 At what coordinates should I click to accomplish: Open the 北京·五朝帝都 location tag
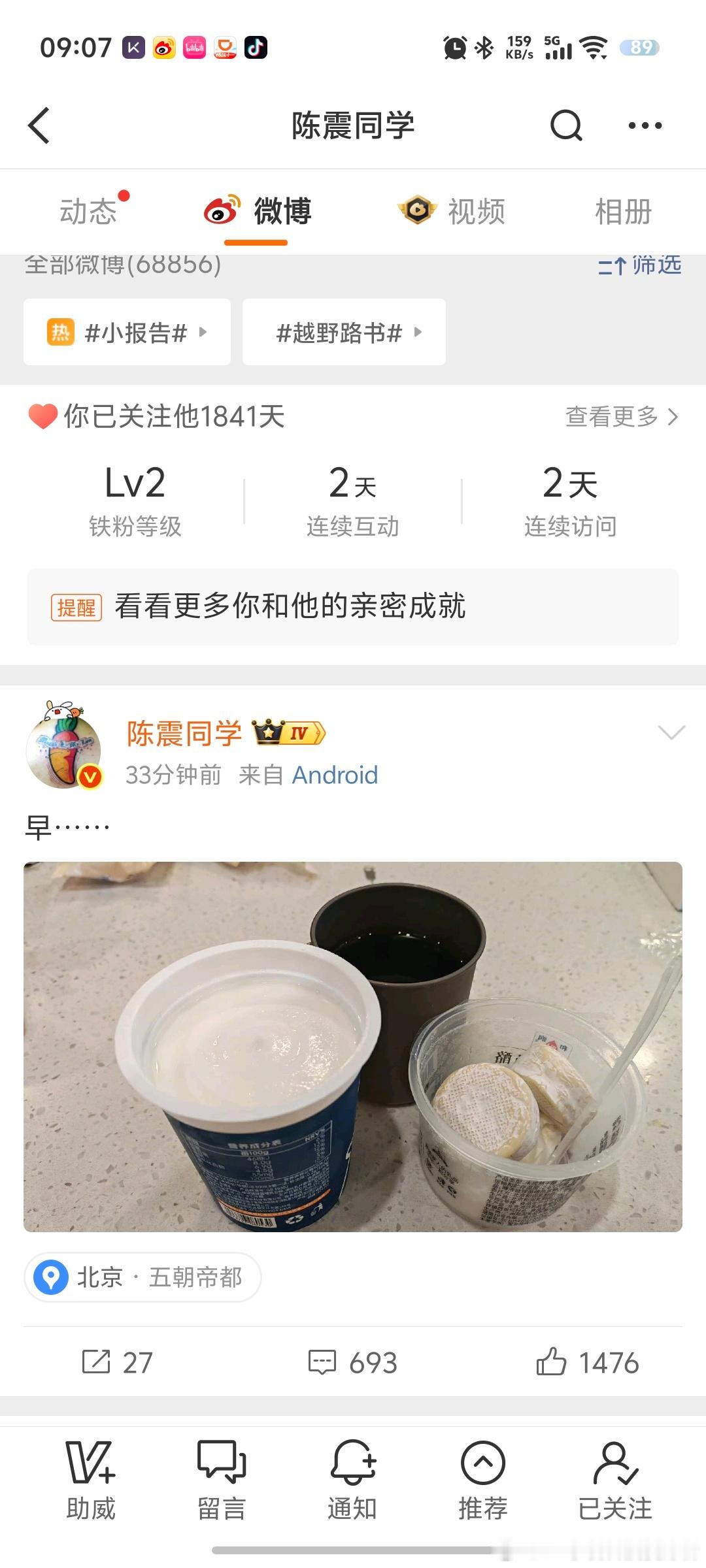coord(143,1277)
